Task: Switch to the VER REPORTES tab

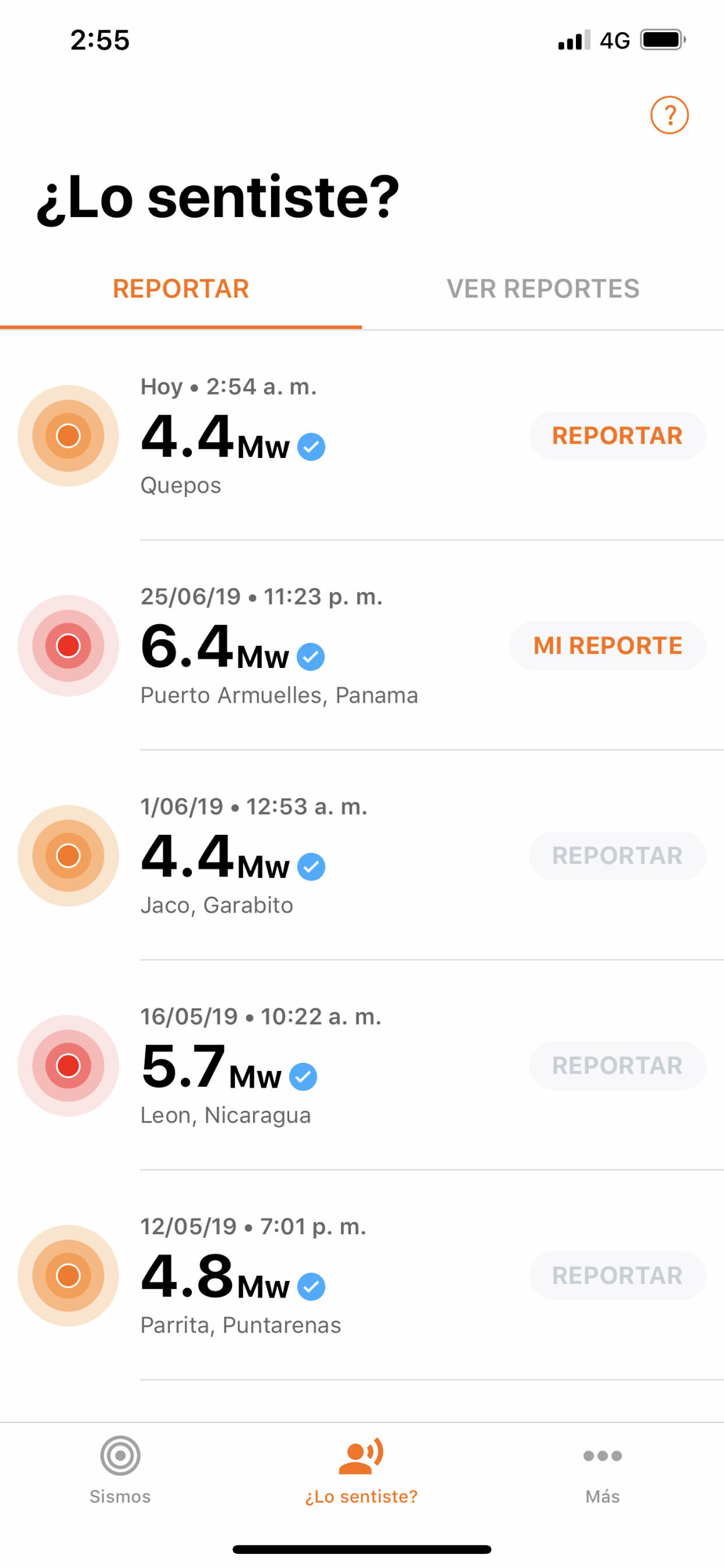Action: click(542, 289)
